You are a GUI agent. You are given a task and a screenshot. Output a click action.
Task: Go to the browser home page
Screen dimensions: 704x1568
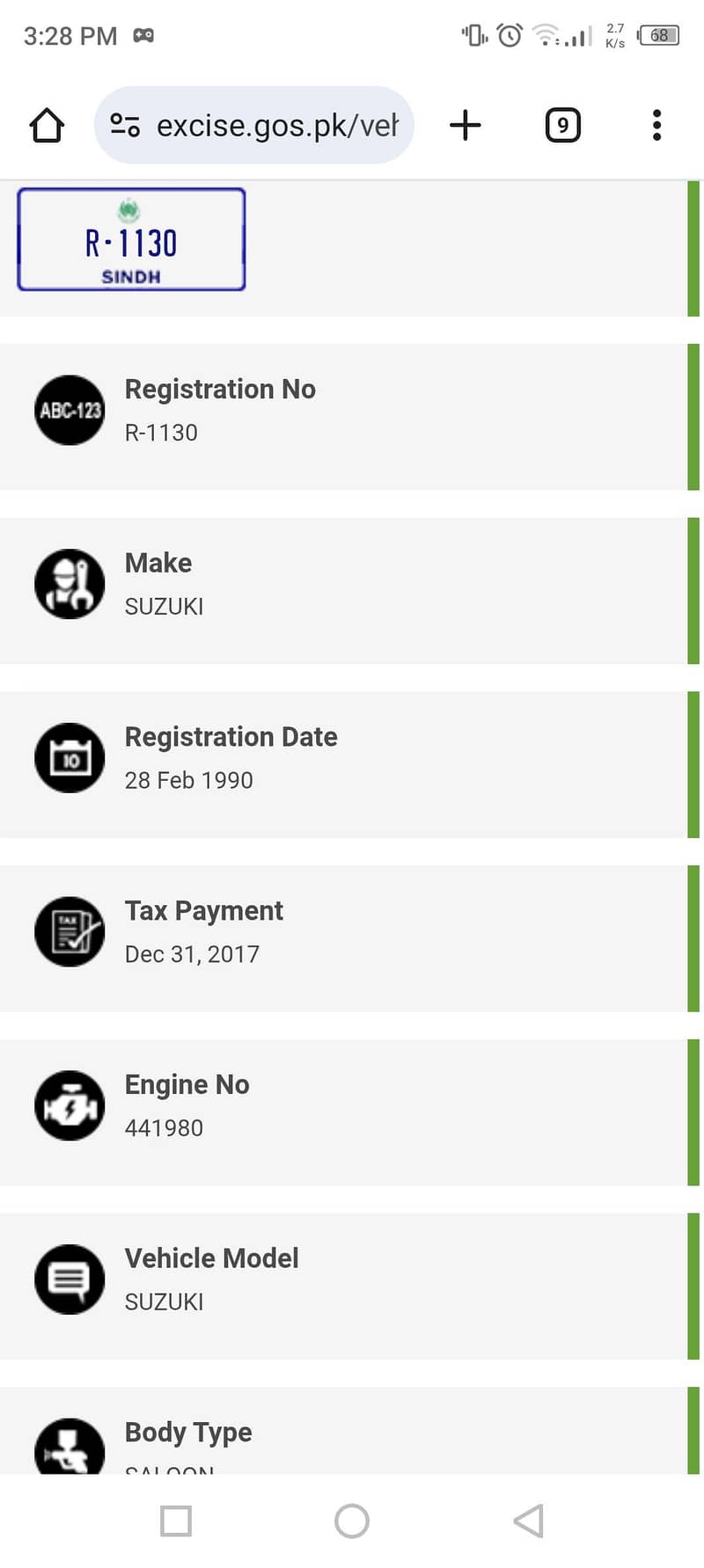[x=47, y=126]
